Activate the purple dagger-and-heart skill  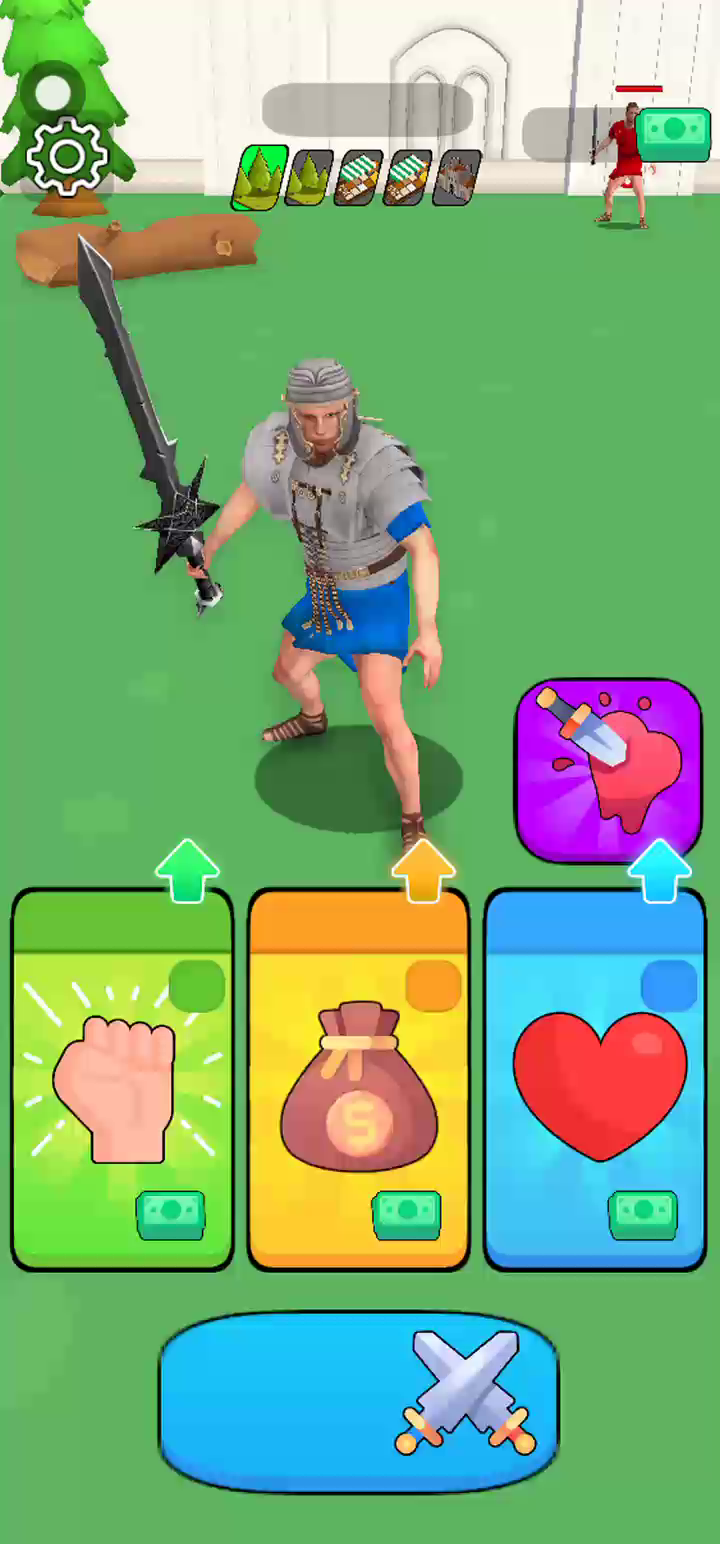[x=608, y=769]
